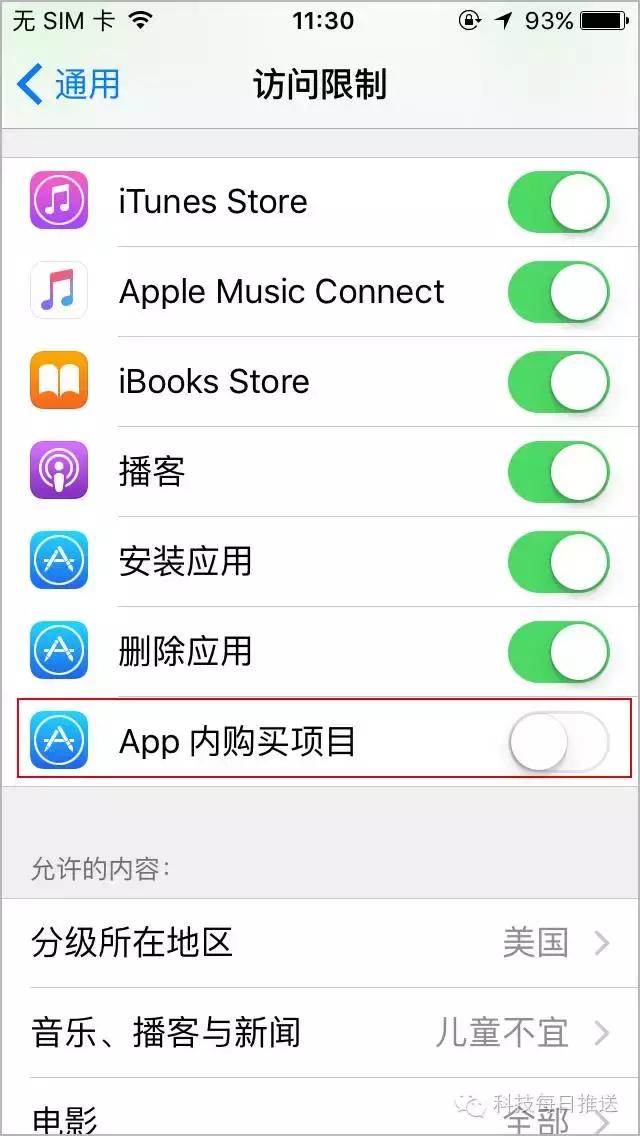Switch off the 播客 toggle
The width and height of the screenshot is (640, 1136).
558,472
